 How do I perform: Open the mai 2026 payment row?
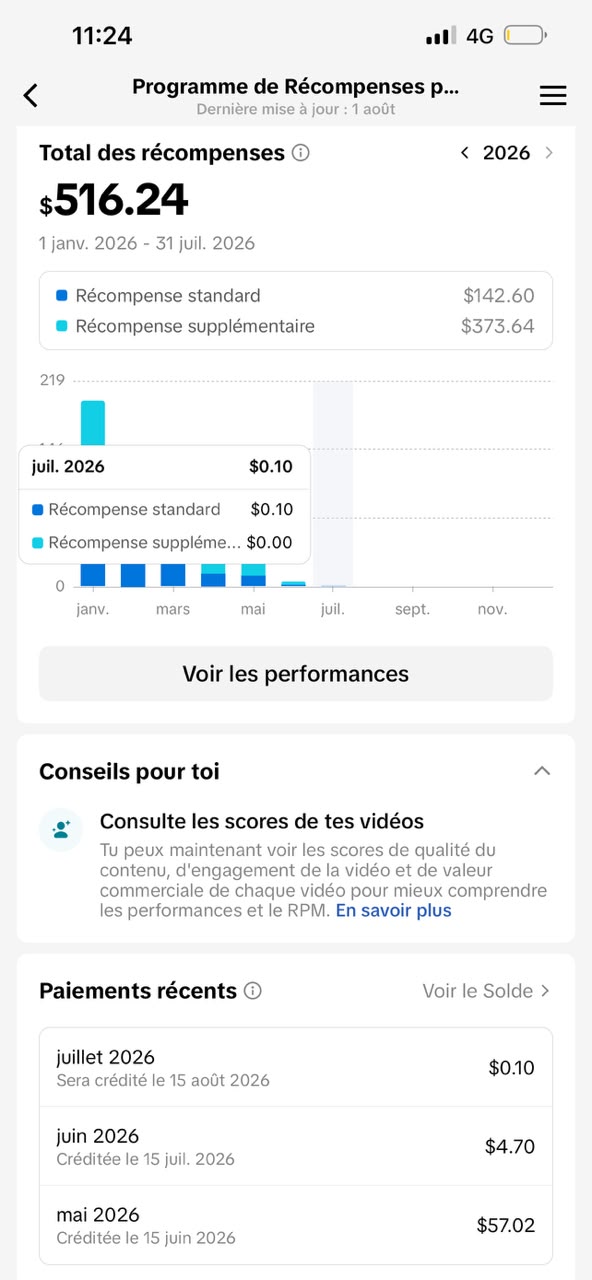[296, 1225]
